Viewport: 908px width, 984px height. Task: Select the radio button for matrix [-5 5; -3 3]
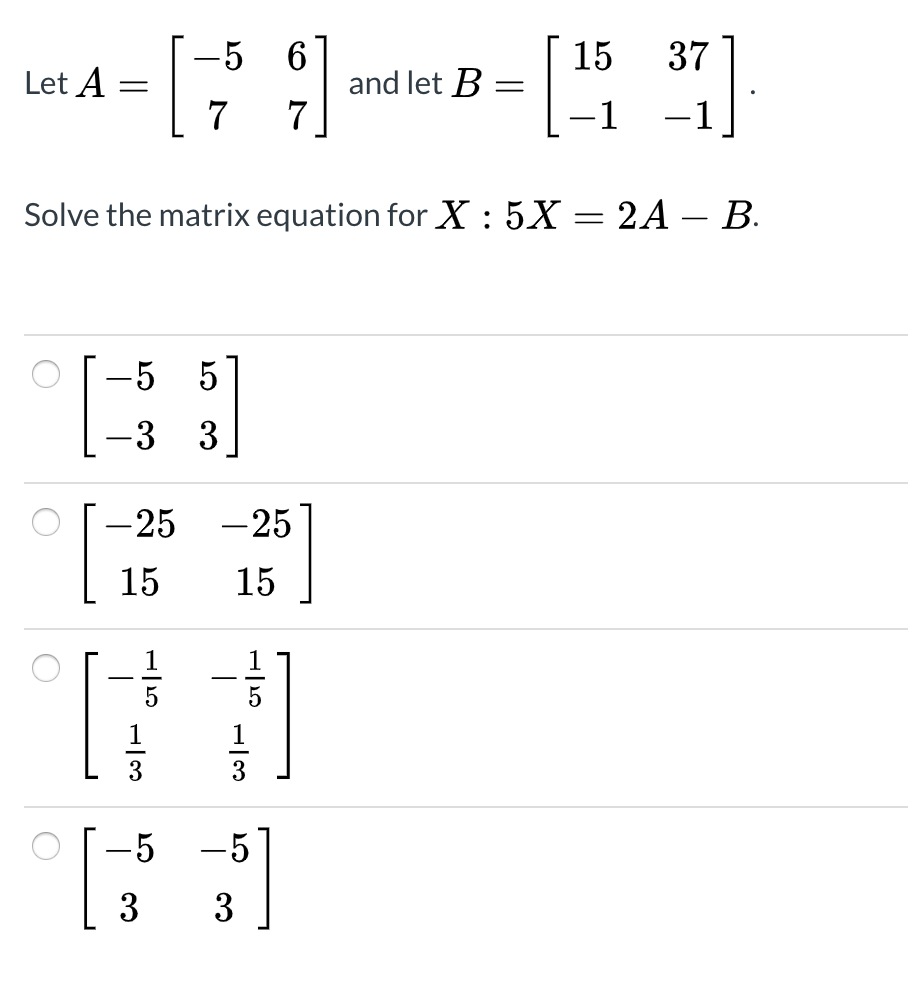(42, 373)
